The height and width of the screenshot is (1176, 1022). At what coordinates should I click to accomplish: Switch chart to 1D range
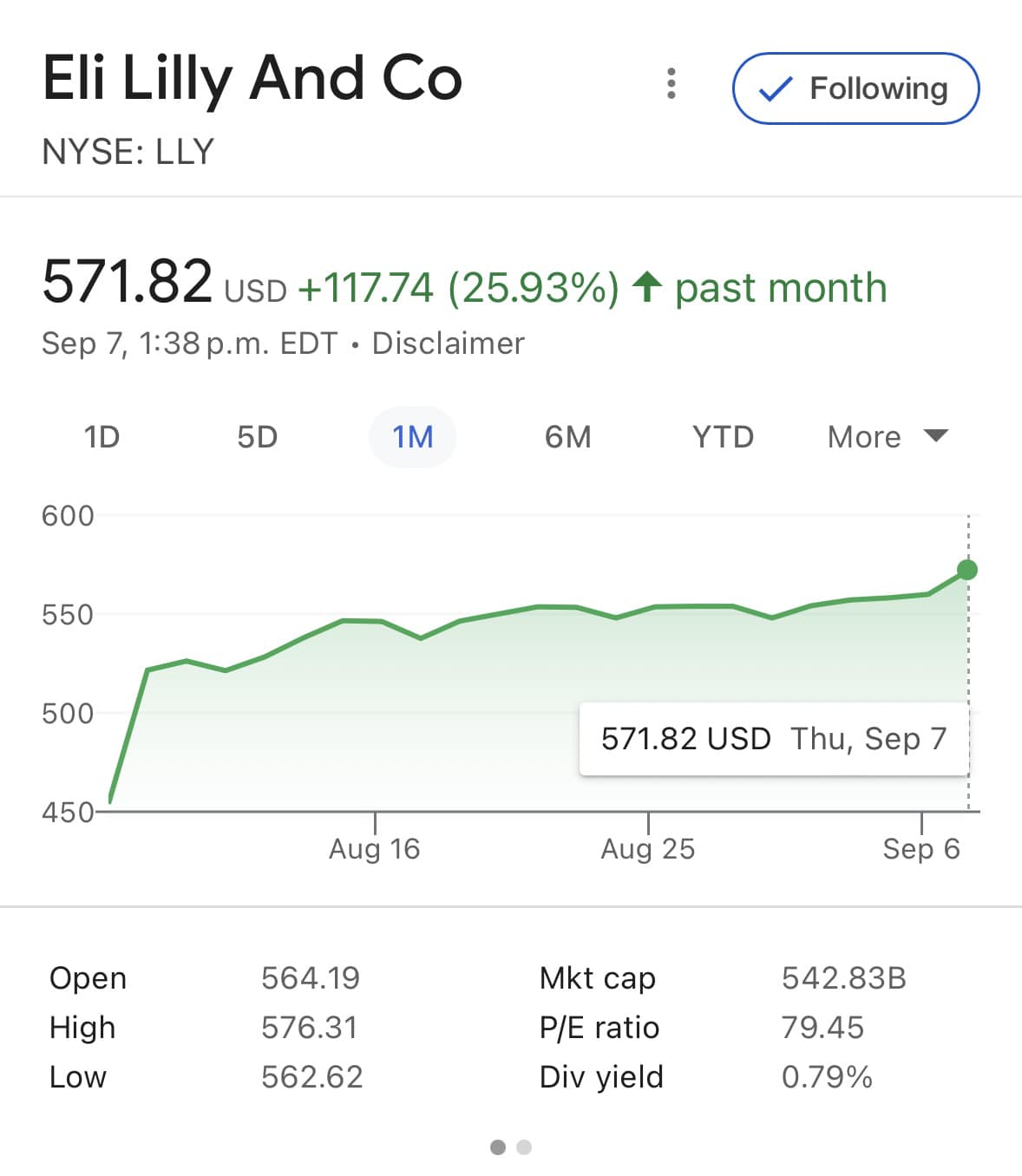102,437
